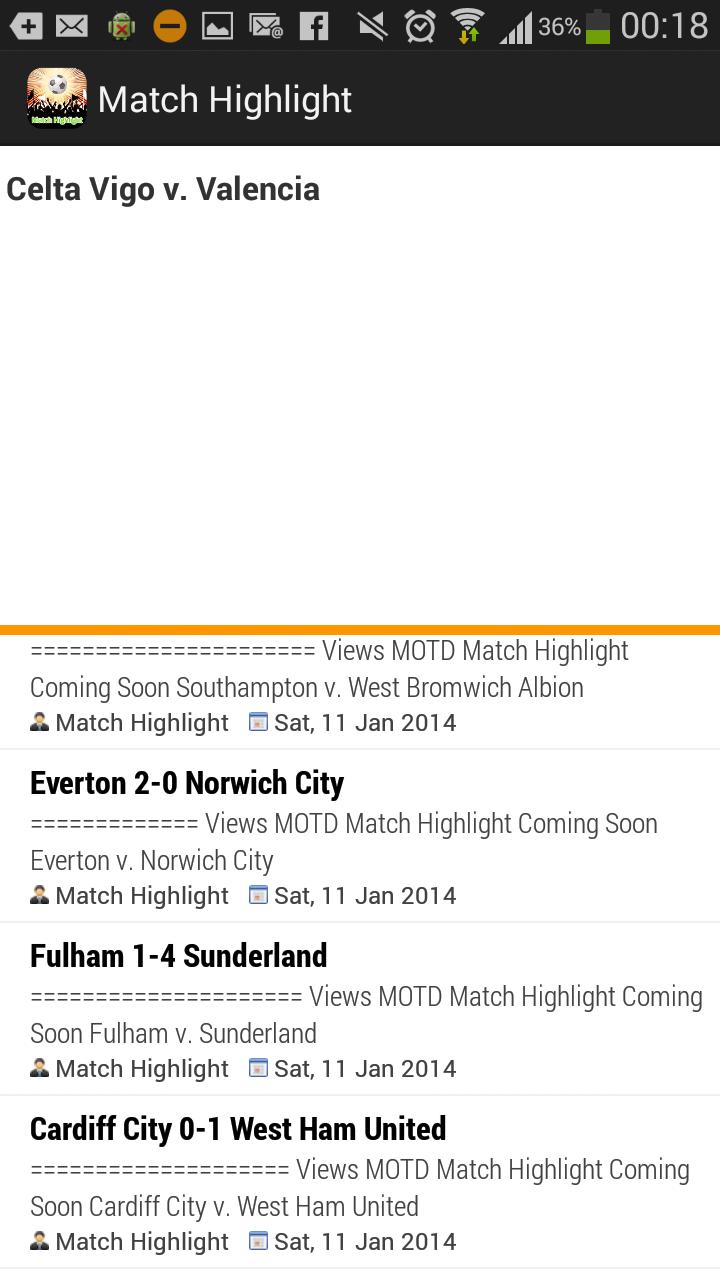The height and width of the screenshot is (1280, 720).
Task: Tap the orange loading progress bar
Action: [x=360, y=627]
